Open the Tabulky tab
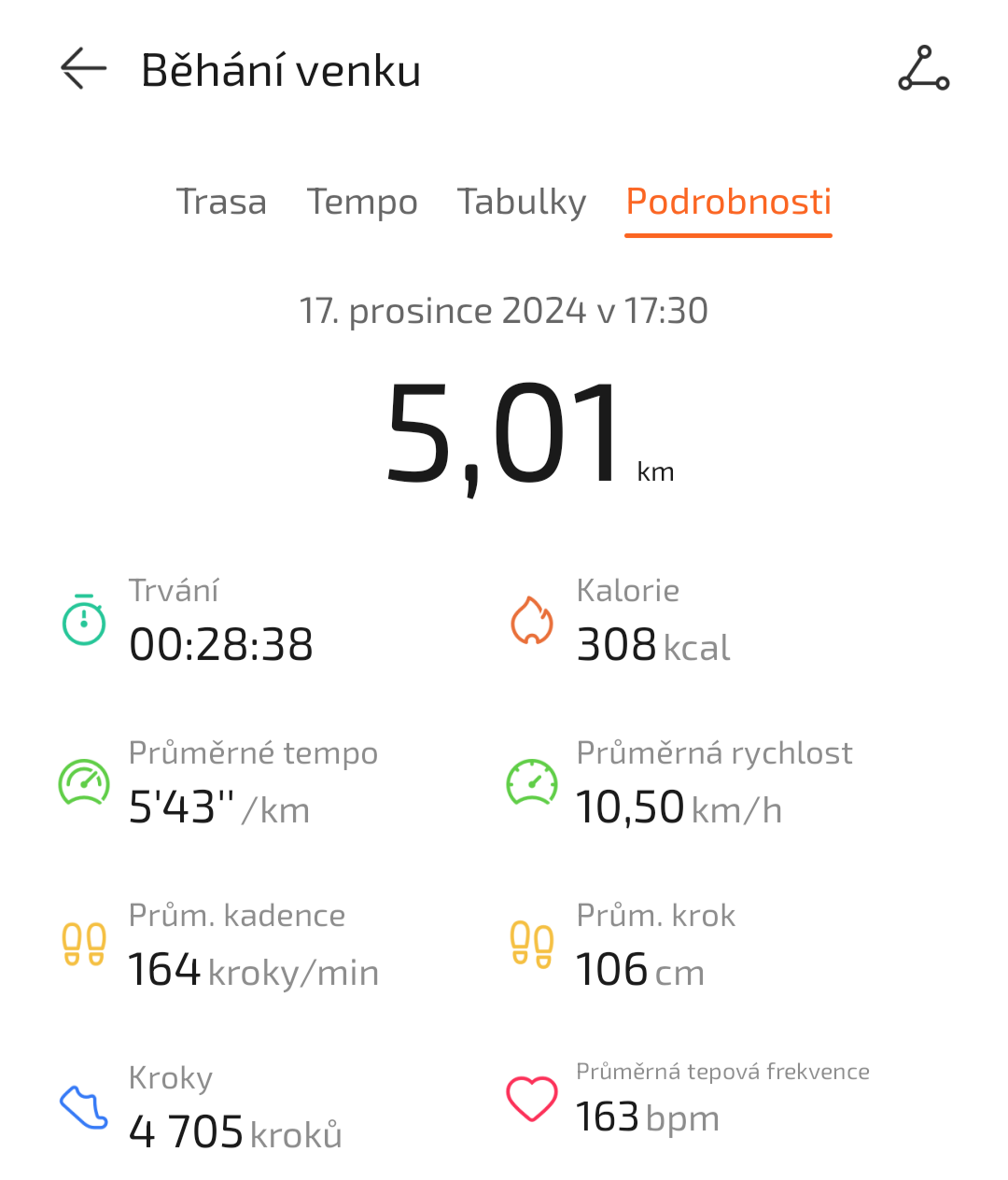The height and width of the screenshot is (1180, 1008). [522, 202]
